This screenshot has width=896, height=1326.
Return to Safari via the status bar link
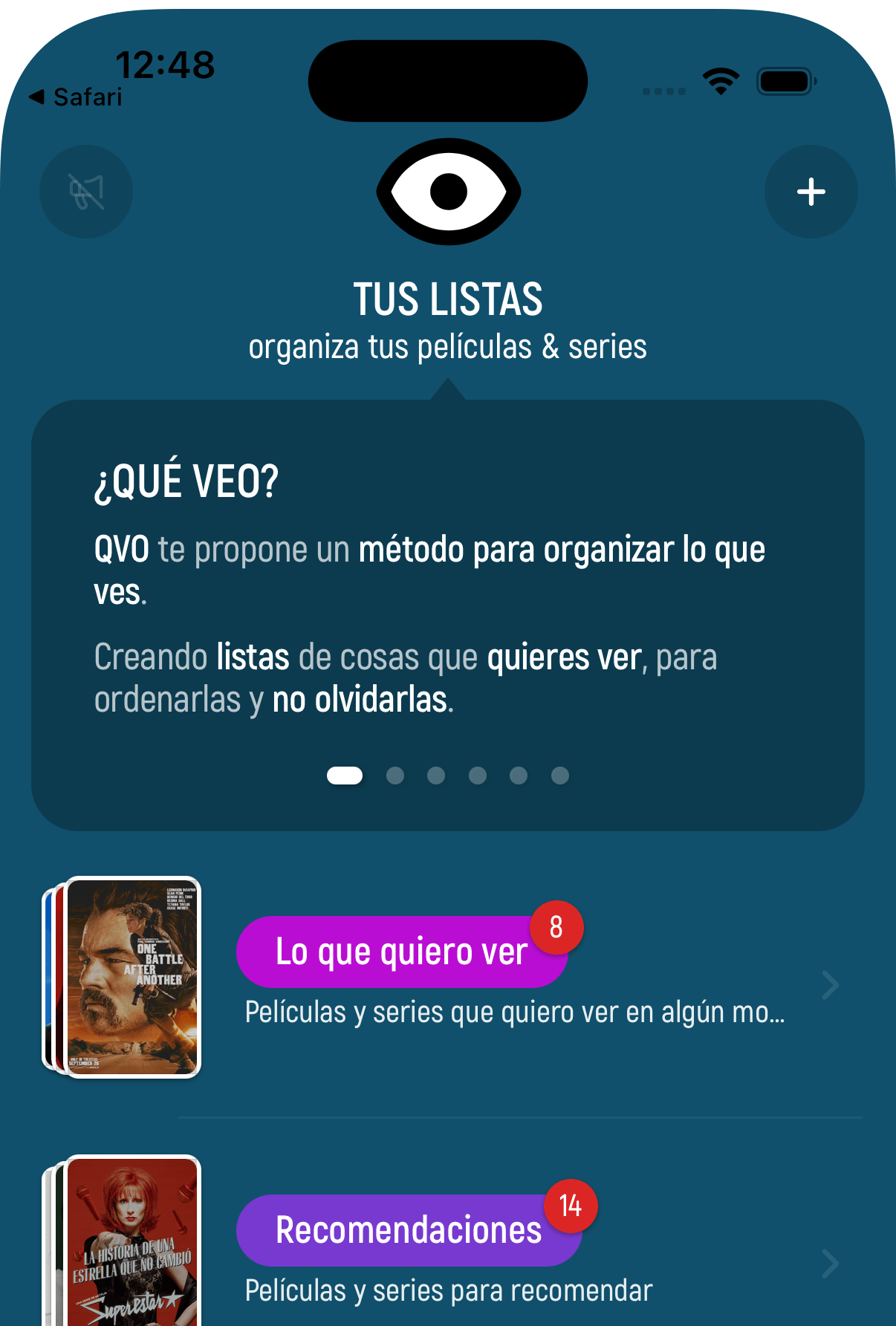(77, 97)
